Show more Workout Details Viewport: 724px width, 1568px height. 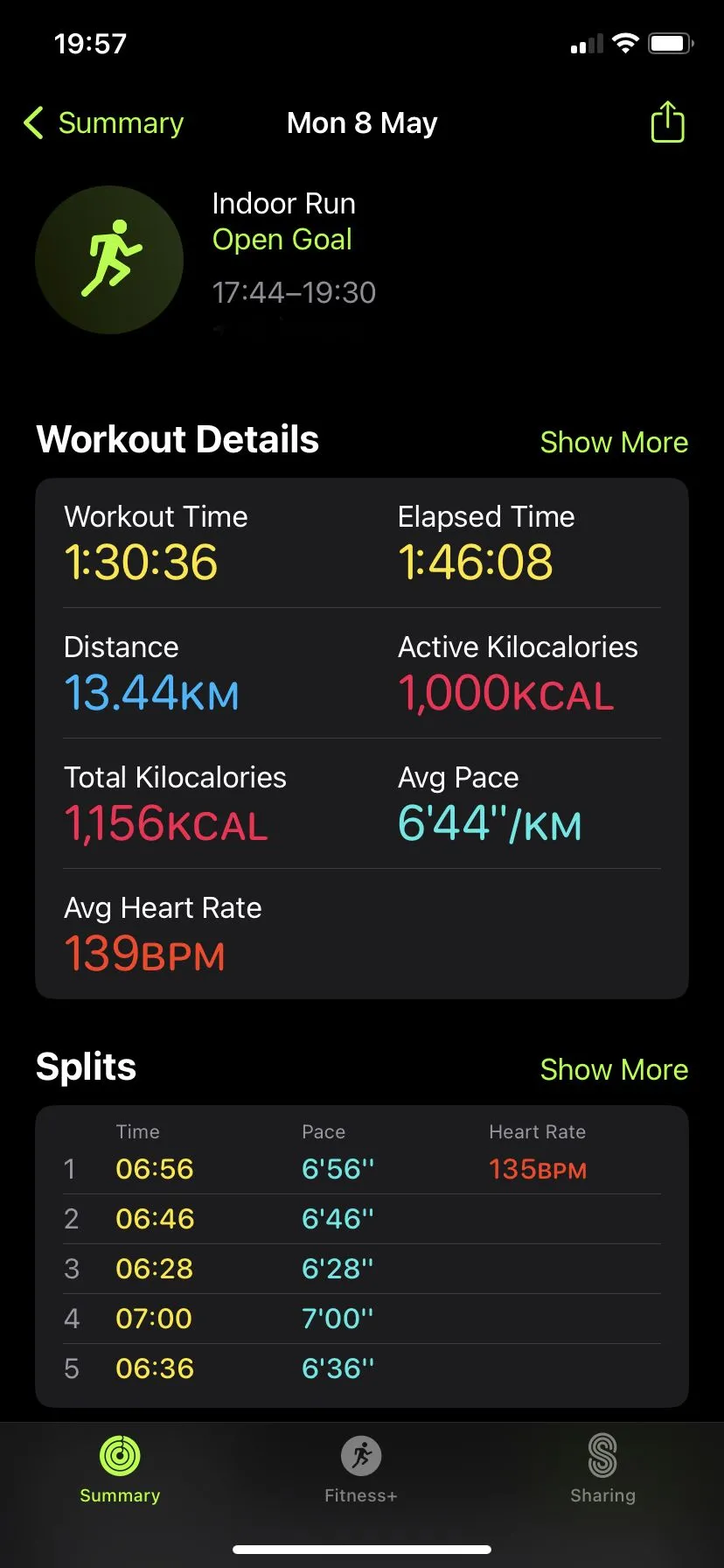[614, 442]
